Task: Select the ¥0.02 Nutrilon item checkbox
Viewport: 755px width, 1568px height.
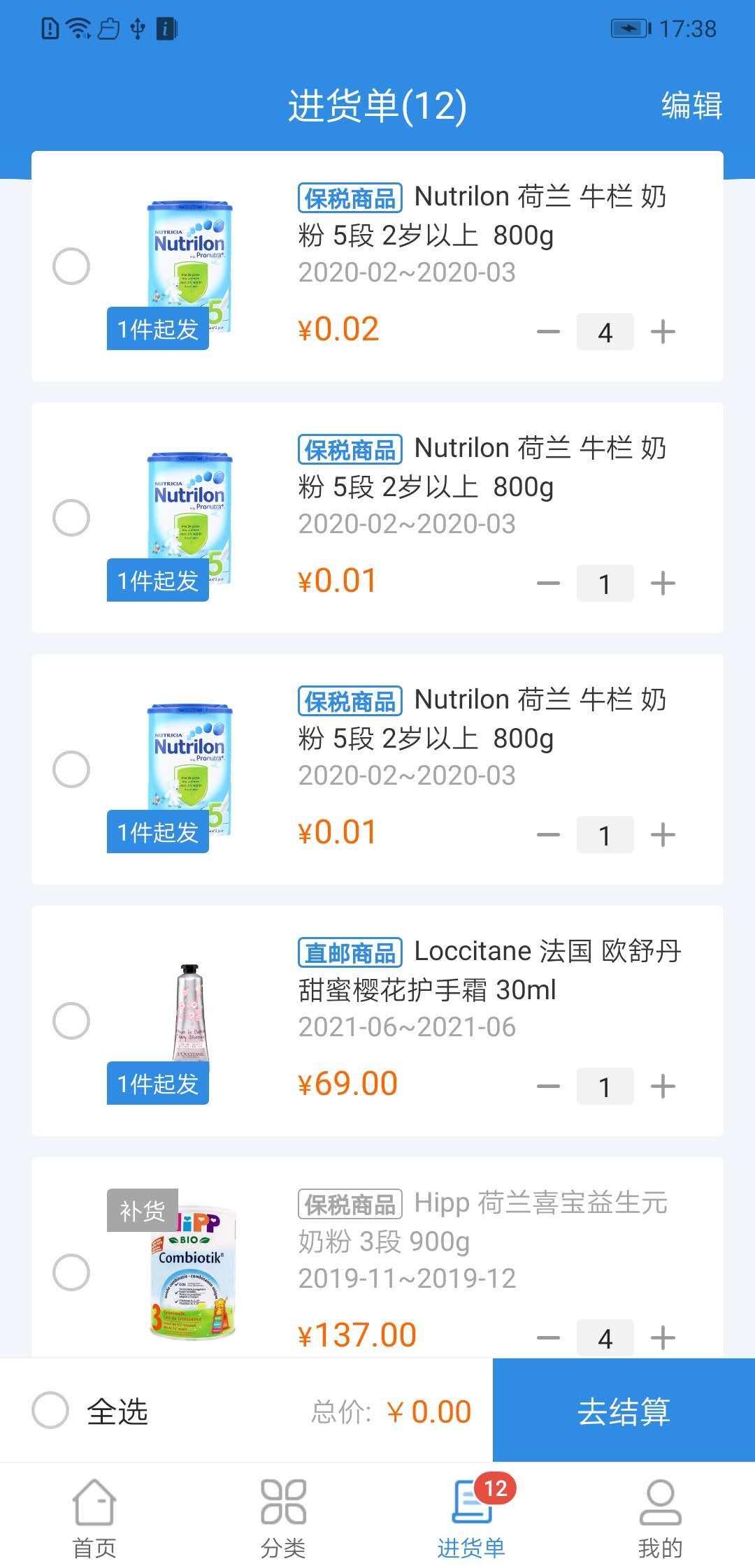Action: pyautogui.click(x=72, y=266)
